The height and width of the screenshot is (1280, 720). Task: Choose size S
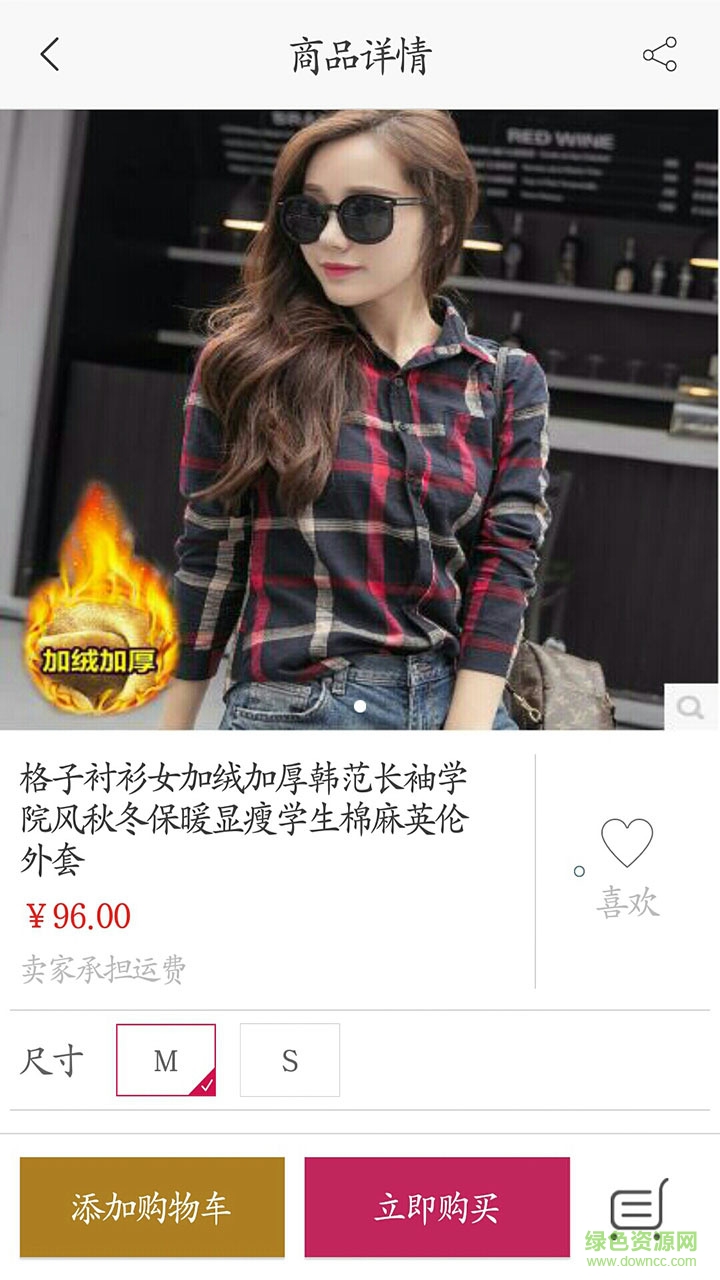[290, 1060]
